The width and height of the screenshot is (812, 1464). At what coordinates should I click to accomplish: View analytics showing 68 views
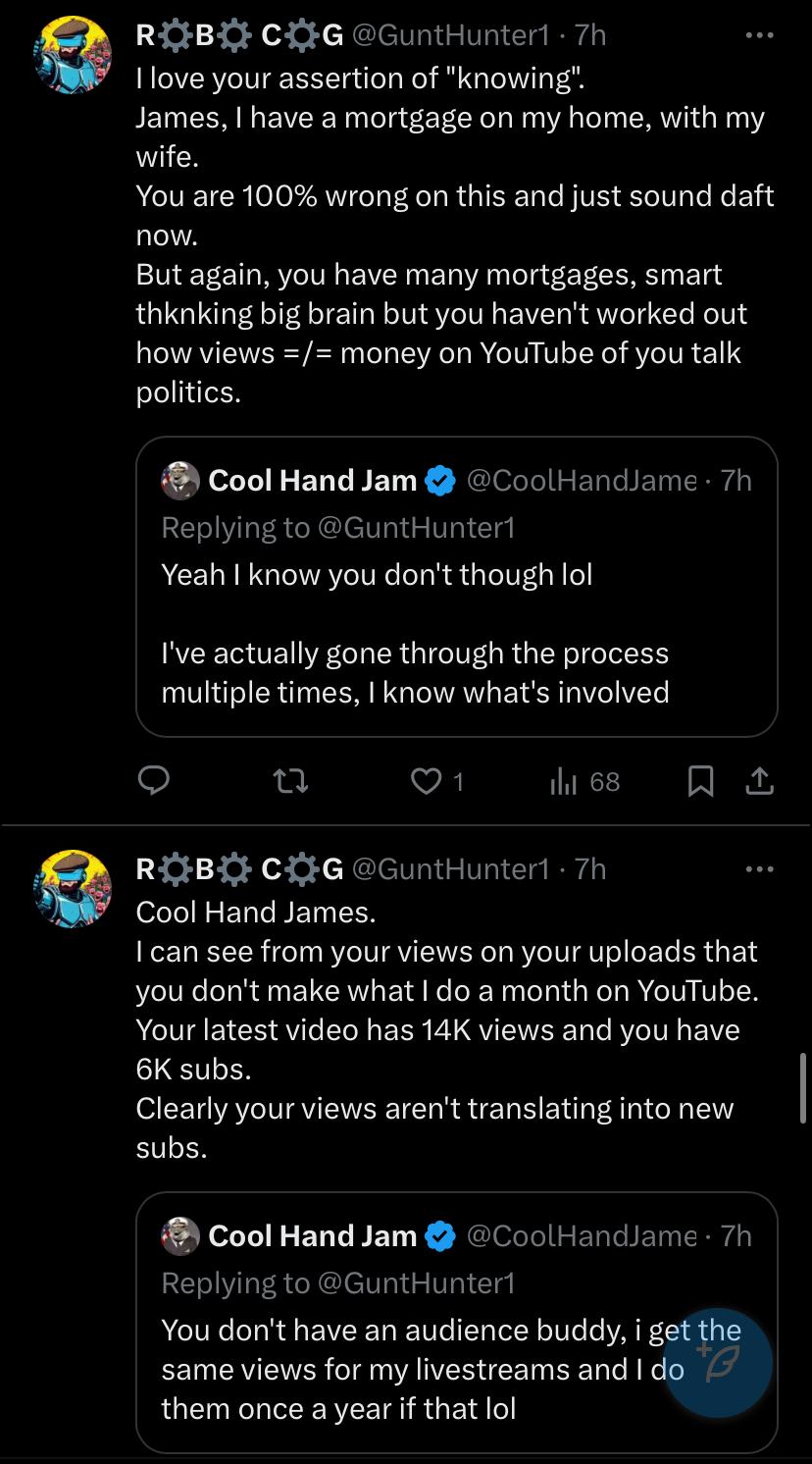584,781
